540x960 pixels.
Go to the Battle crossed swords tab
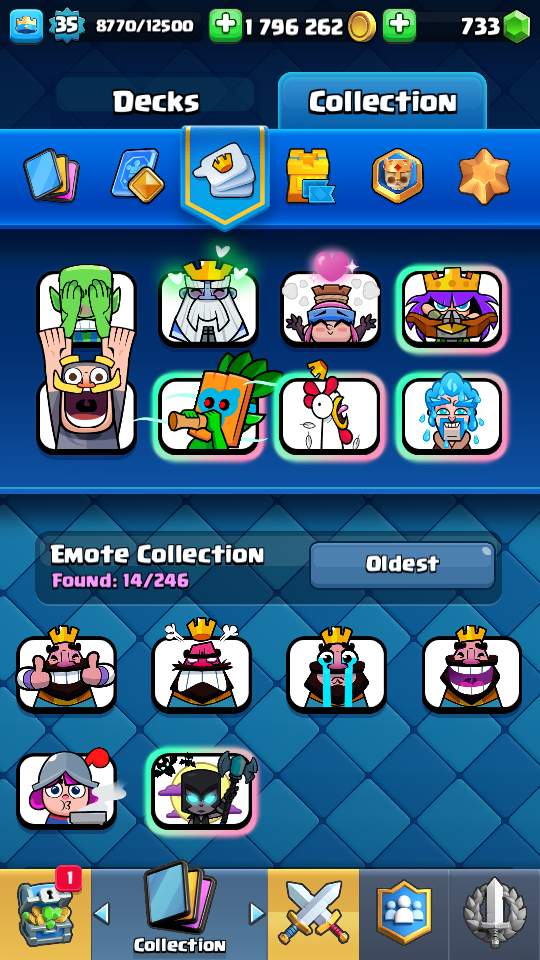[x=313, y=914]
